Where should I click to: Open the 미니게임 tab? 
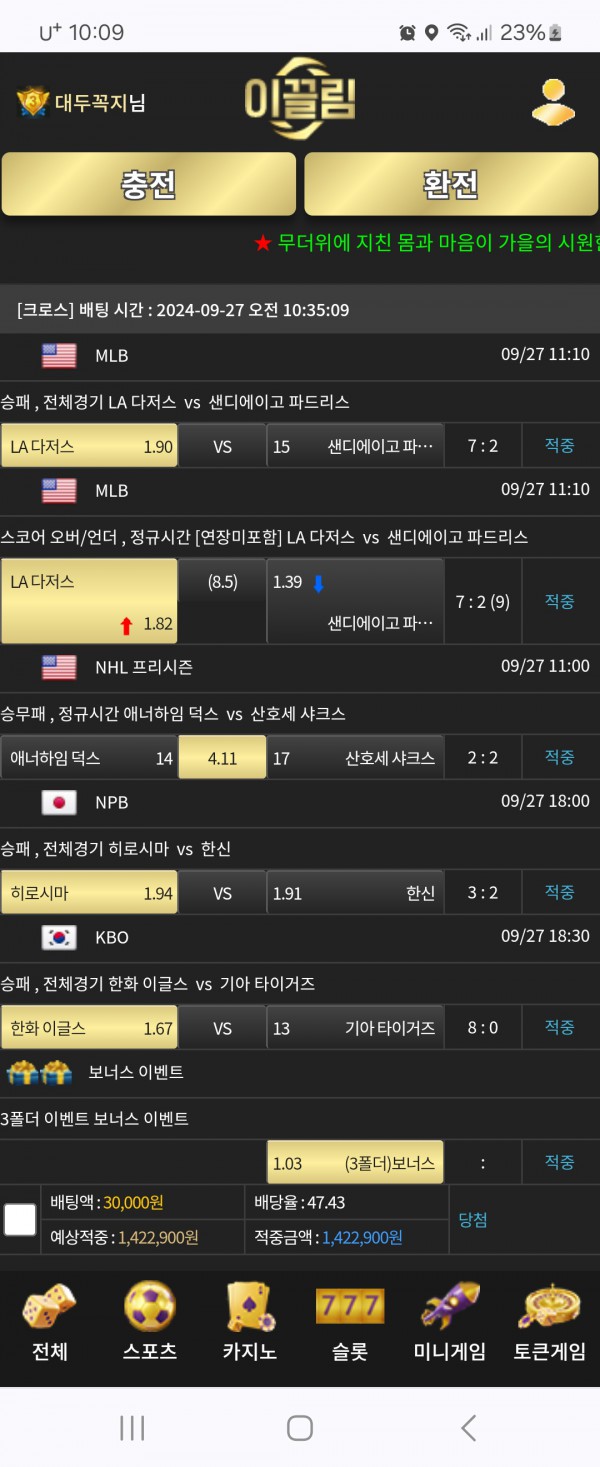449,1322
